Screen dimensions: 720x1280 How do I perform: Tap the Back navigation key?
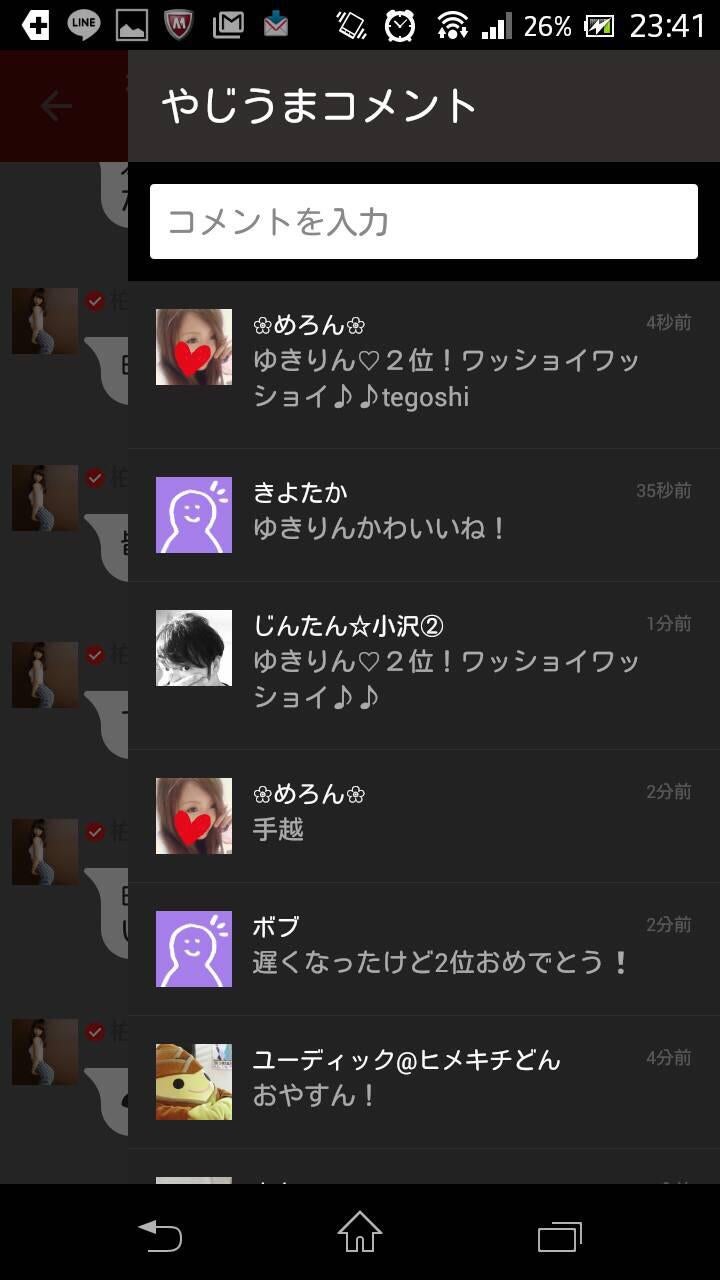click(x=162, y=1235)
